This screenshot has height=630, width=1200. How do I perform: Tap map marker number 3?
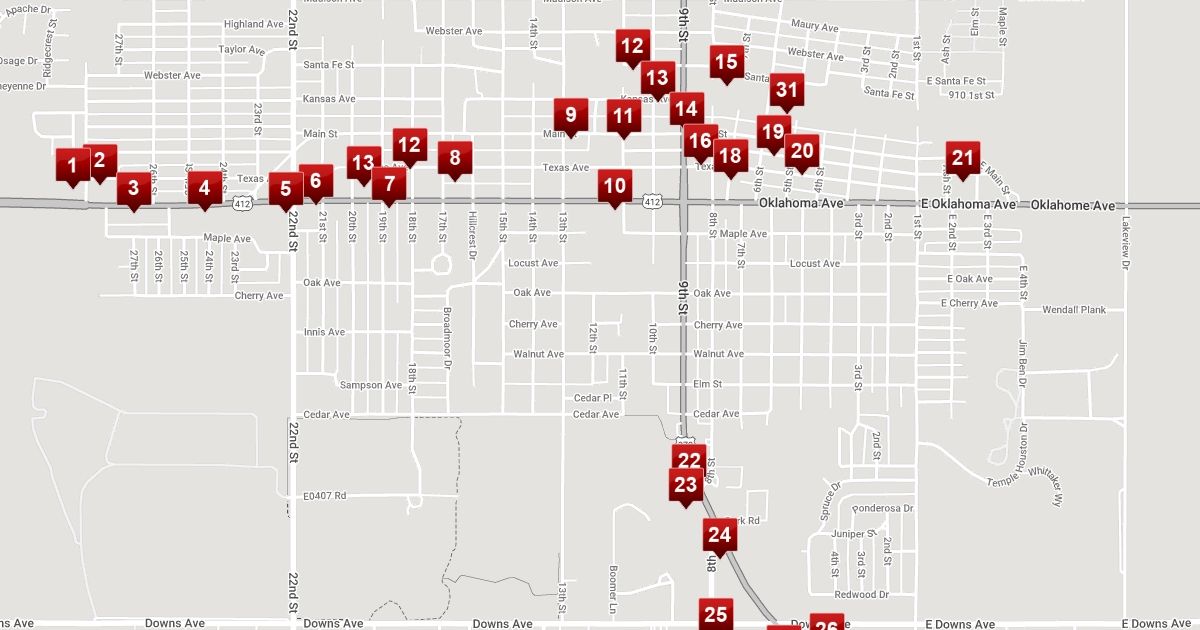(x=133, y=187)
